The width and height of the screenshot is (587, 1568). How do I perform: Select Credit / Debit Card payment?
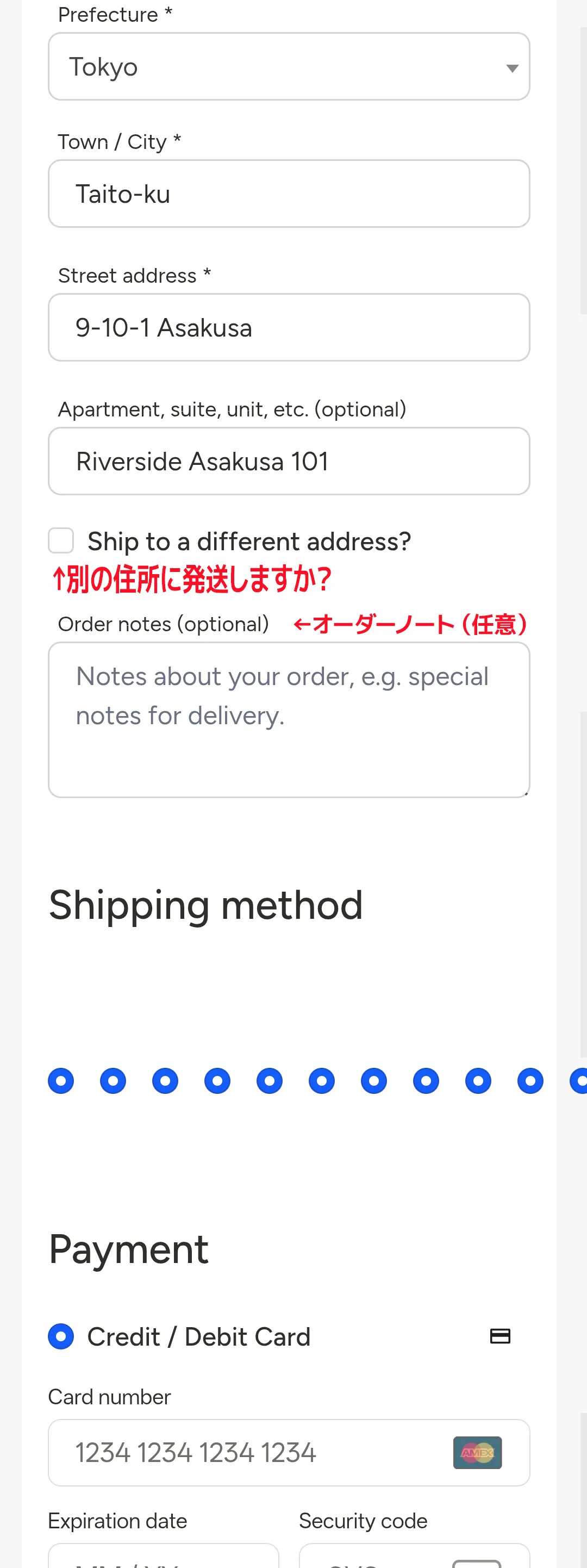61,1336
